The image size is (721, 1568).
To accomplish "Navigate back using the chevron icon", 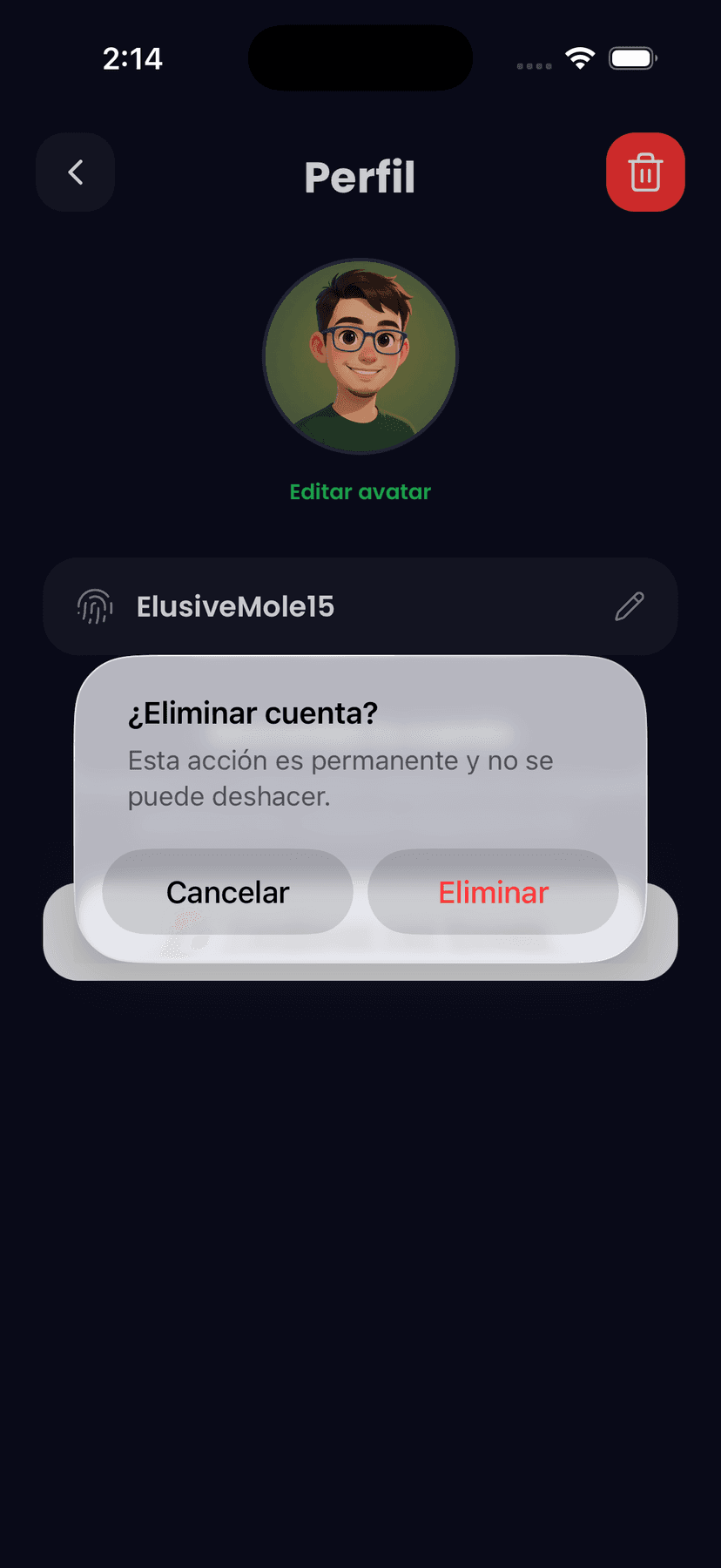I will coord(75,172).
